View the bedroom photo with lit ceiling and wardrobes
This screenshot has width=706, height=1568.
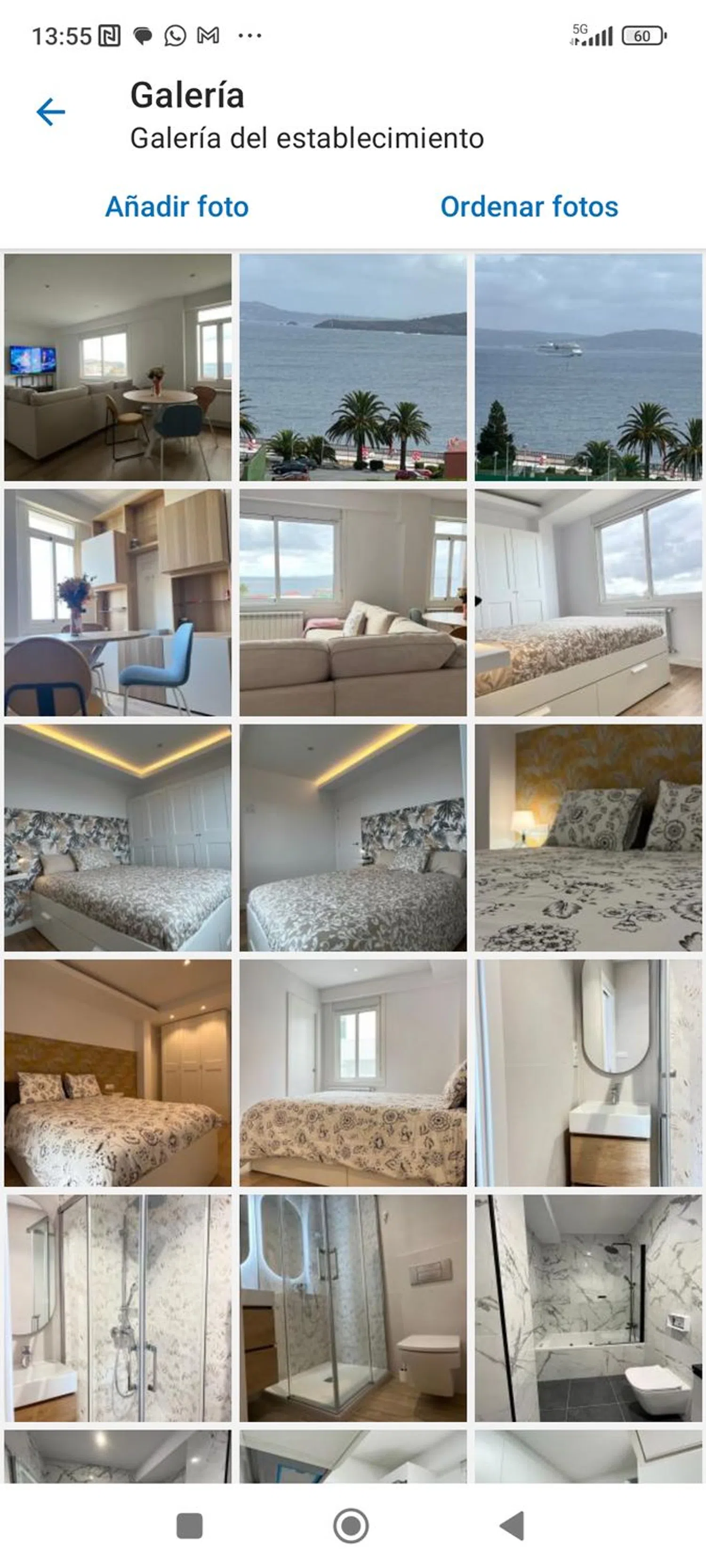coord(118,837)
